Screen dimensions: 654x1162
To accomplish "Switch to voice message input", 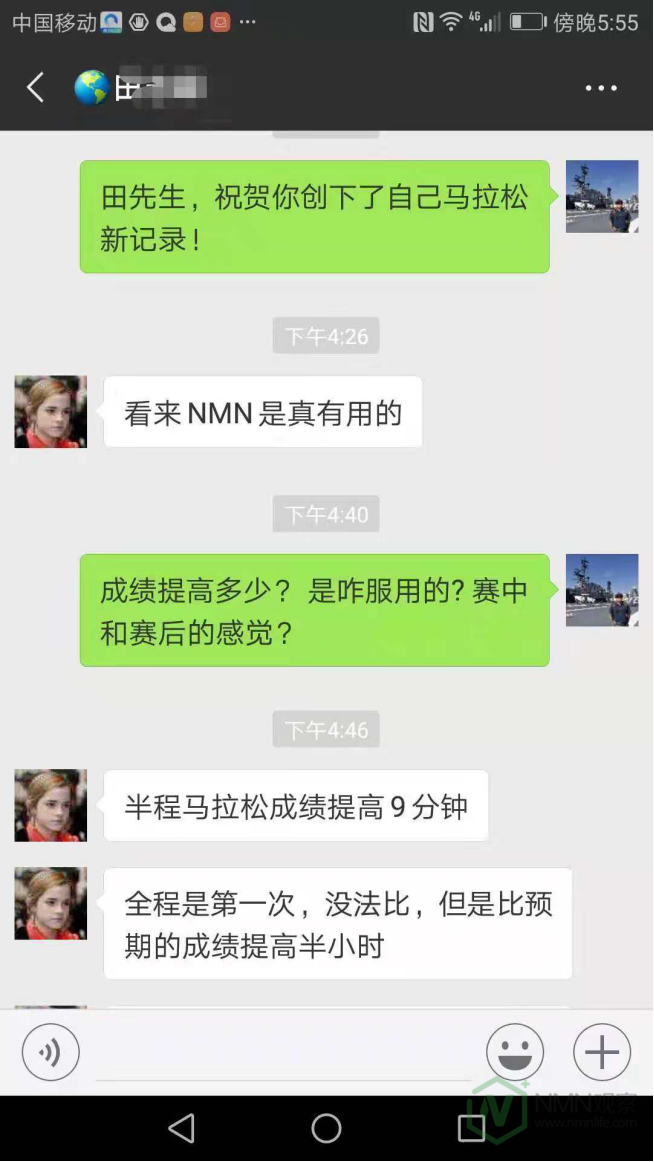I will click(50, 1052).
